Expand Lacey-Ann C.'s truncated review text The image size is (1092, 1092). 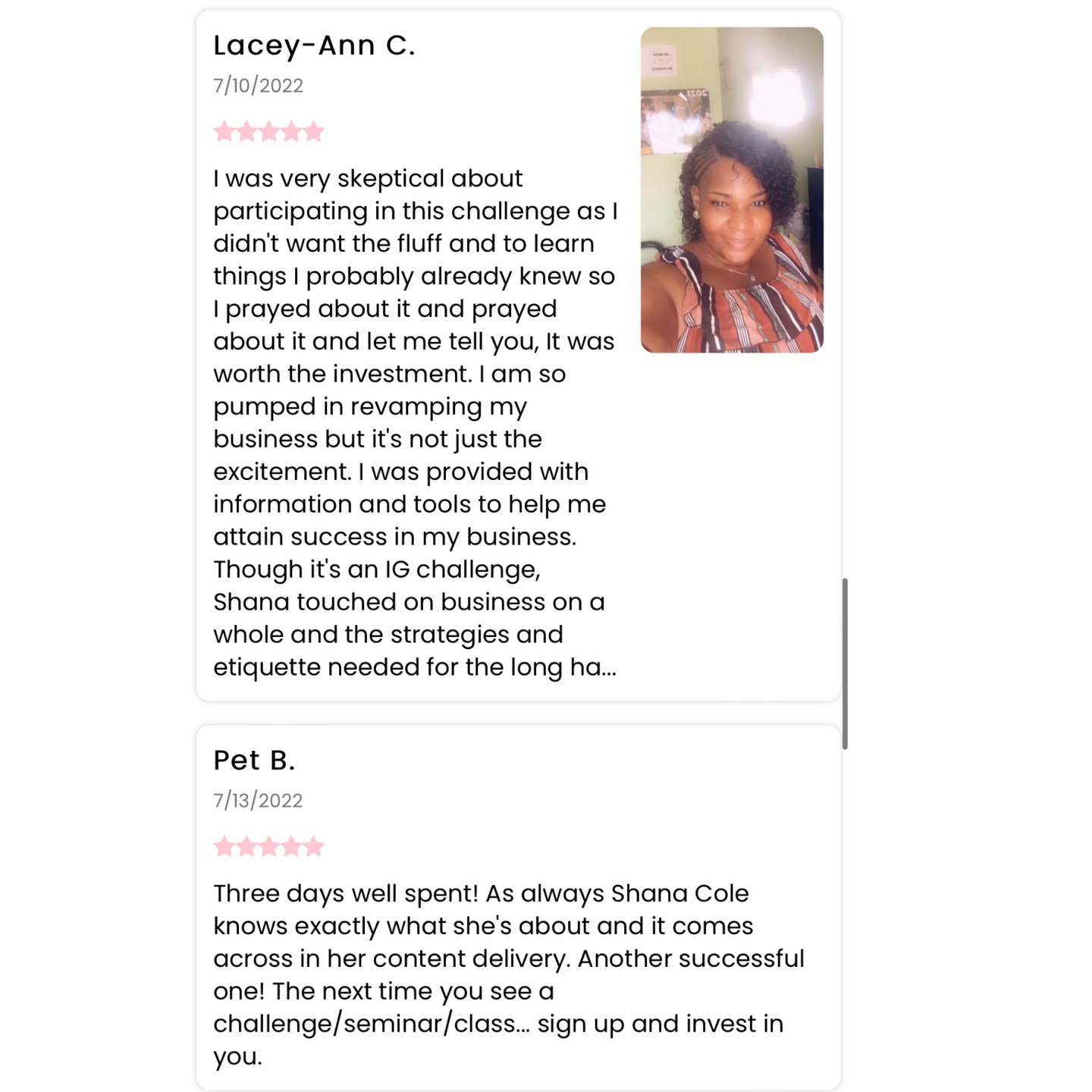point(415,422)
